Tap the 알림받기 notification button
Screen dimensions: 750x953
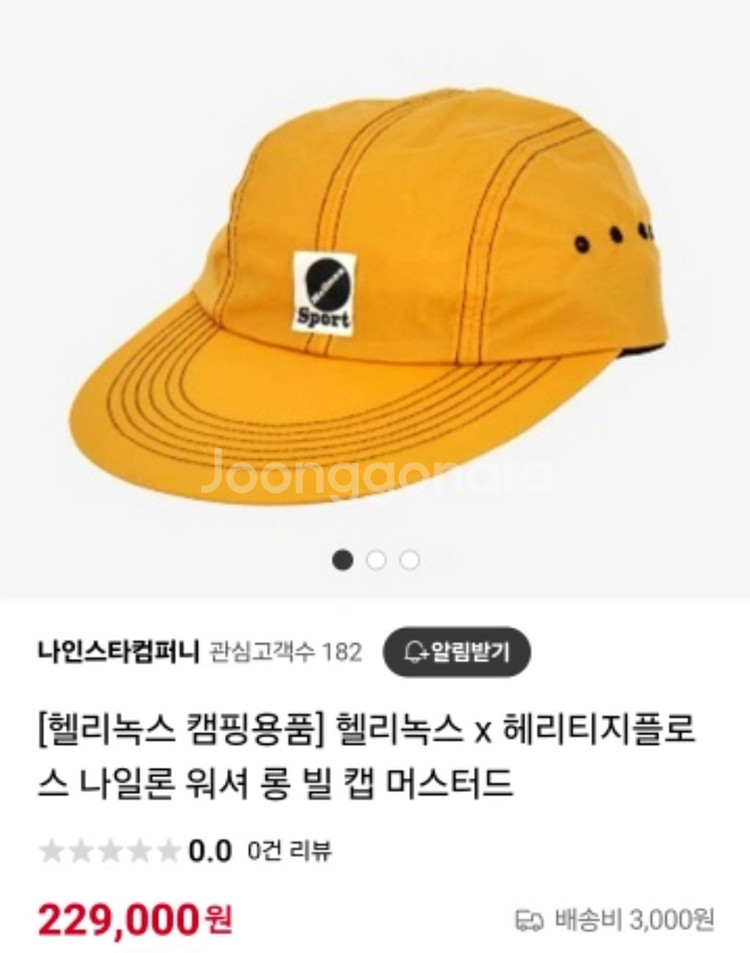[x=456, y=652]
